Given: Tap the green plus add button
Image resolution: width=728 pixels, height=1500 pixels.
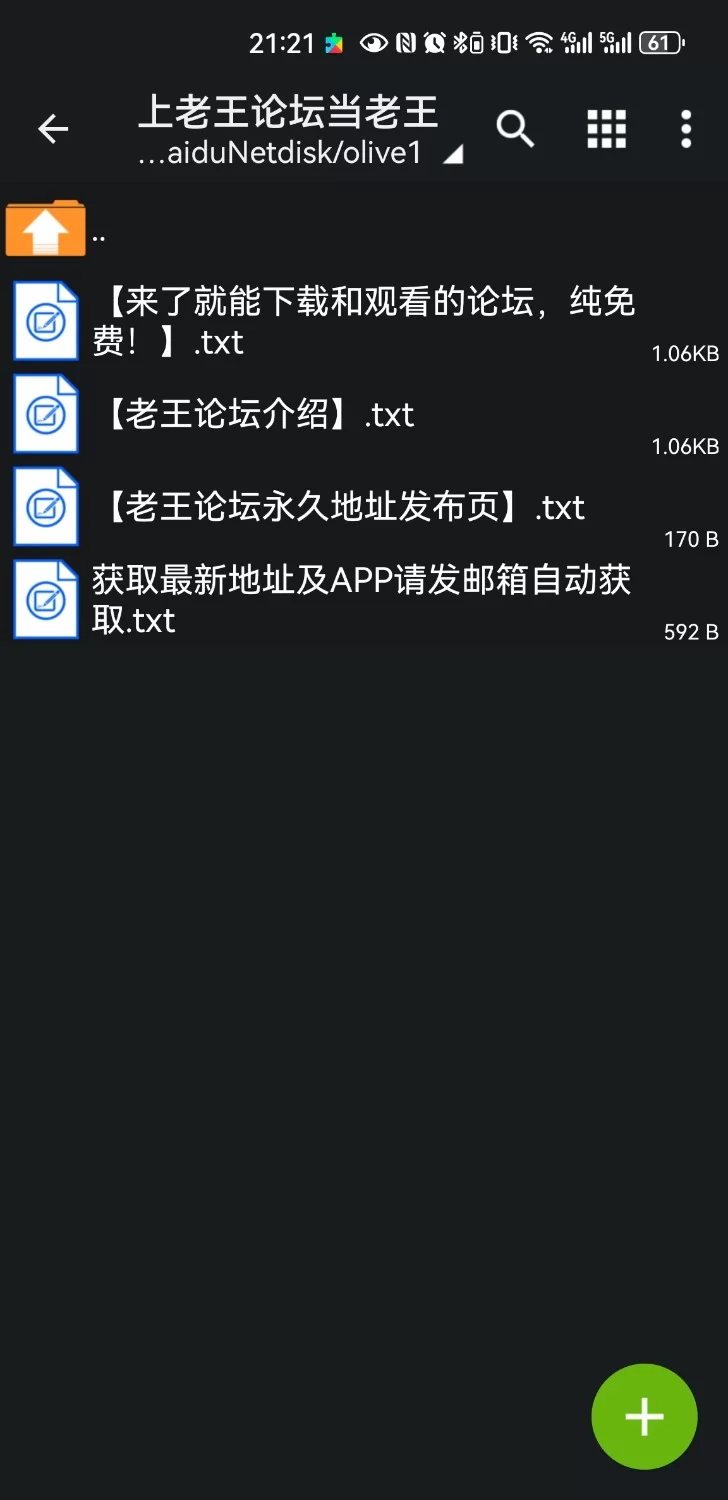Looking at the screenshot, I should (x=644, y=1416).
